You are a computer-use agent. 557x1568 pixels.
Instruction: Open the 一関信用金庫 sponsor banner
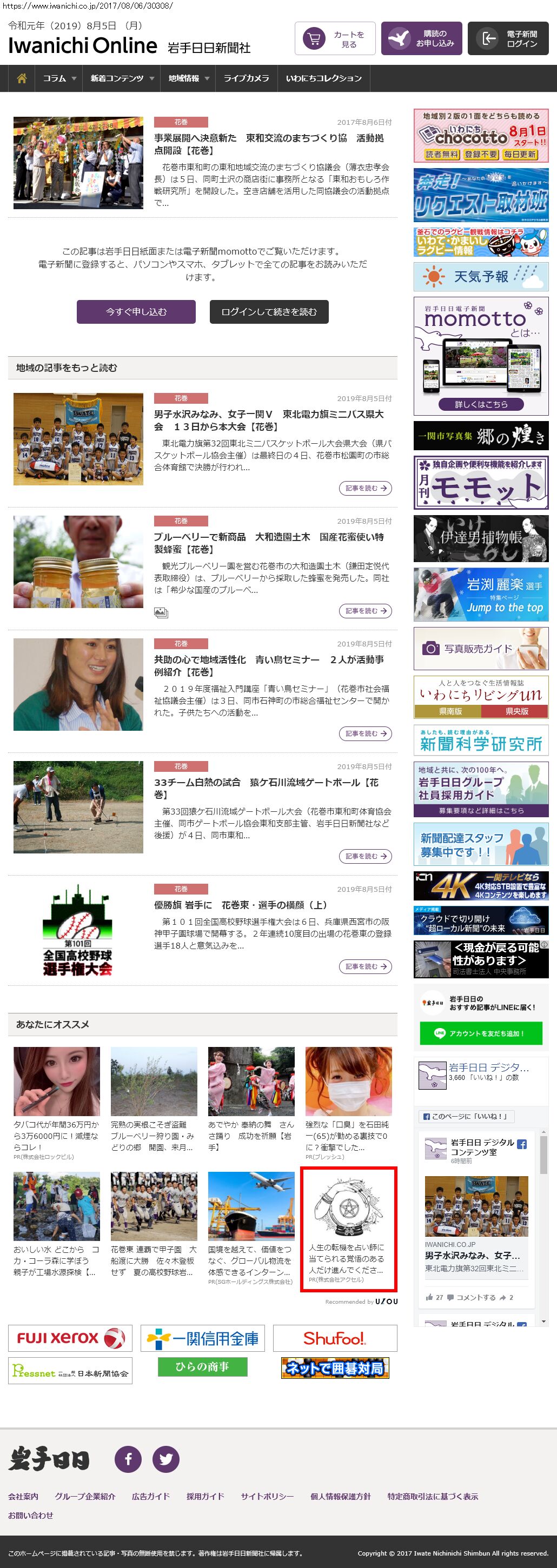coord(203,1338)
